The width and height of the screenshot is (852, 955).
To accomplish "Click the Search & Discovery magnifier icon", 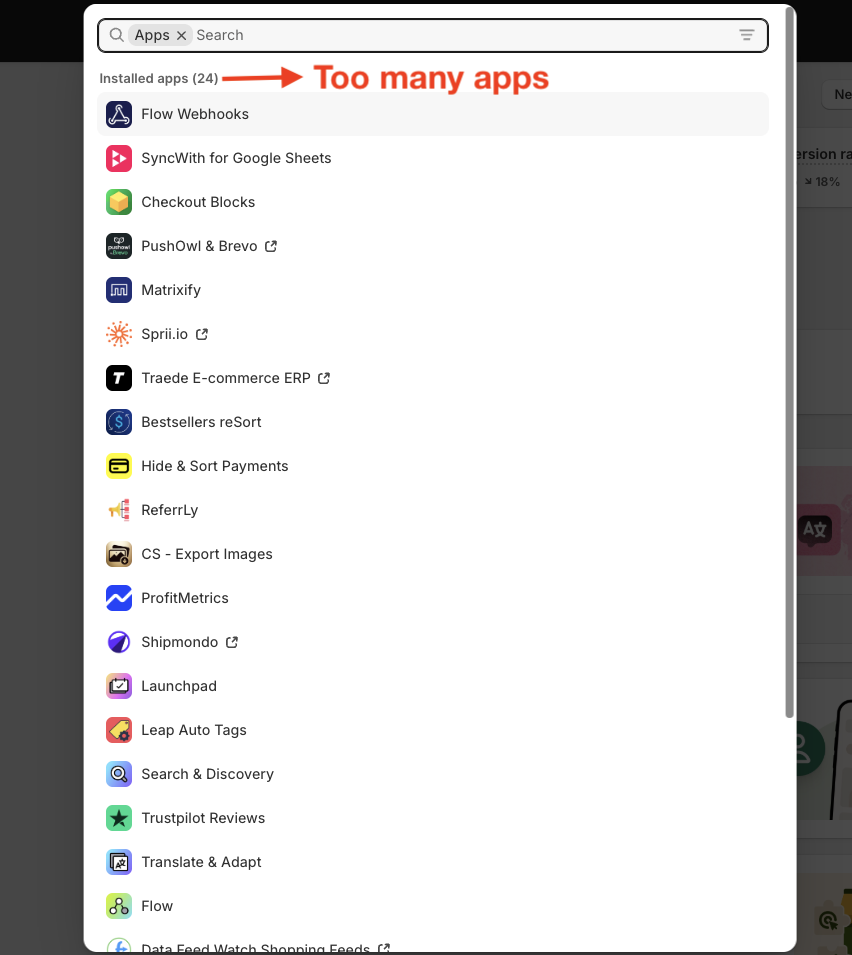I will [x=118, y=774].
